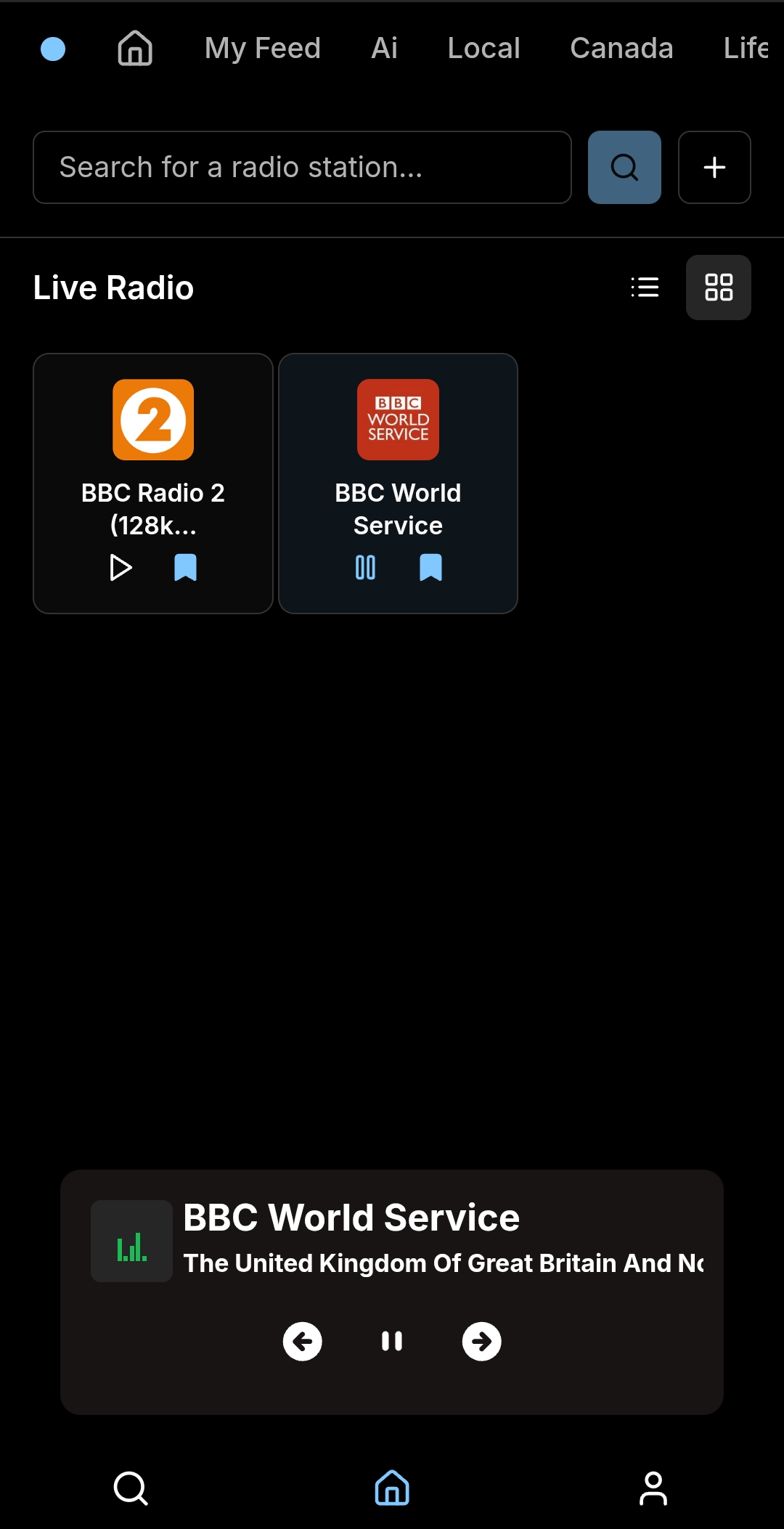This screenshot has height=1529, width=784.
Task: Open the search icon in bottom navigation
Action: [131, 1488]
